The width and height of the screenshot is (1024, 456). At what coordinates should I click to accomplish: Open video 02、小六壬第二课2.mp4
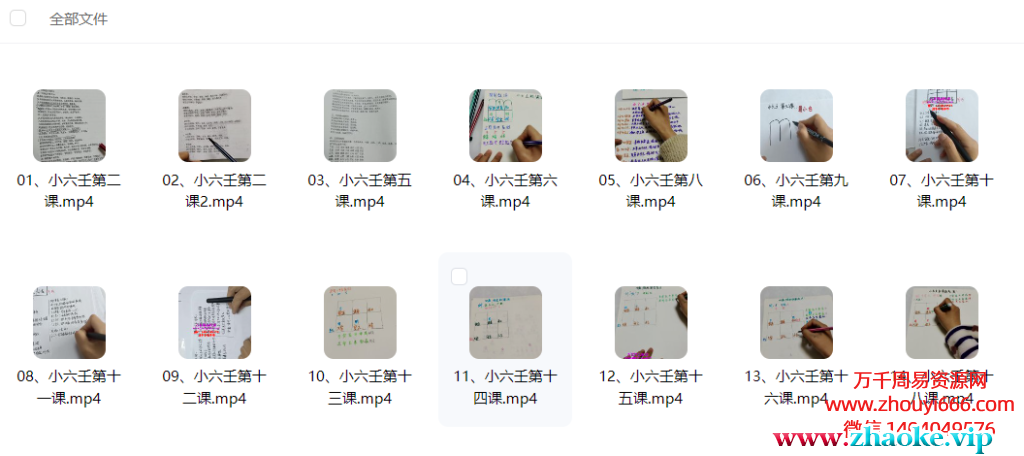(214, 125)
